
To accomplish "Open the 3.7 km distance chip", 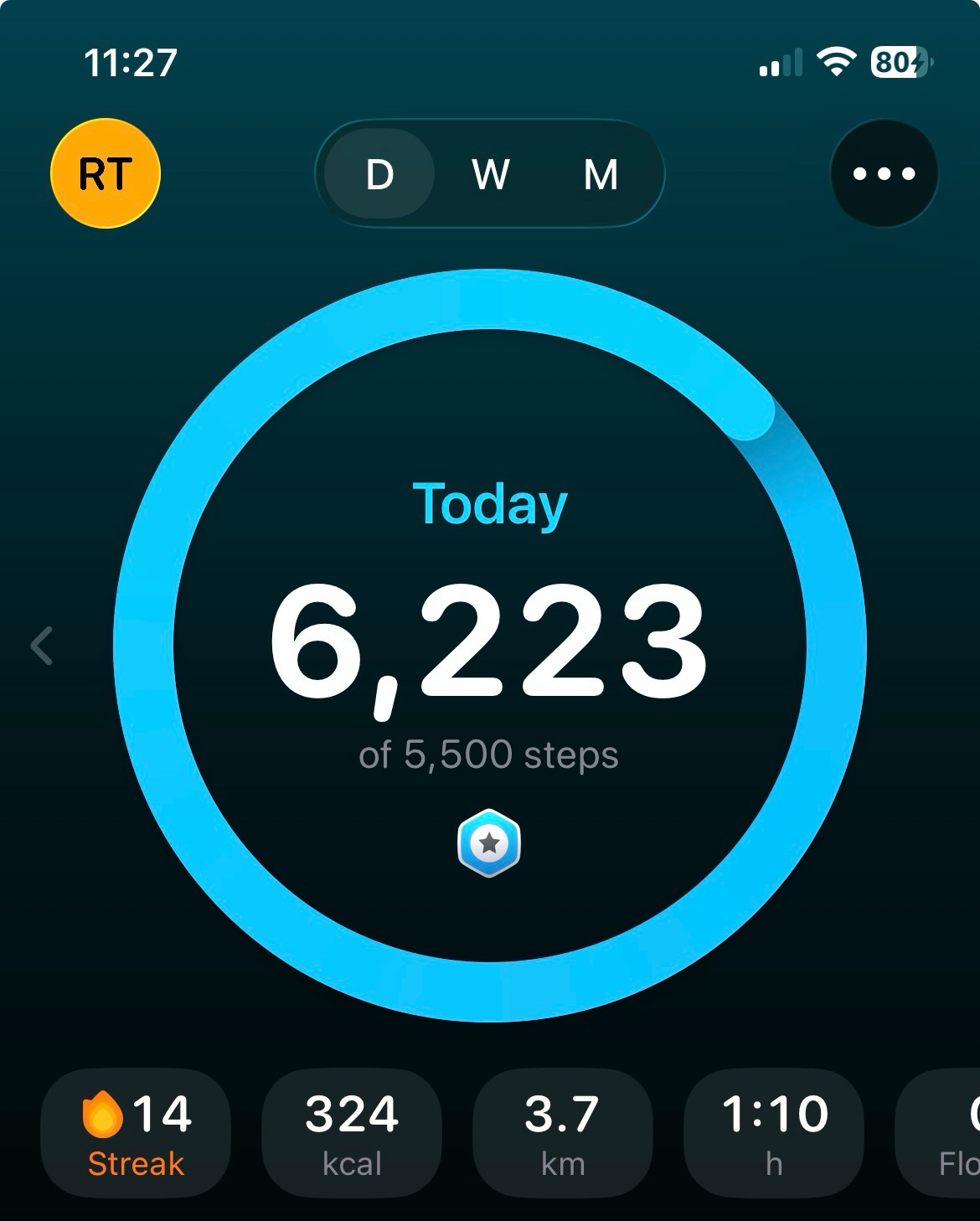I will [x=562, y=1133].
